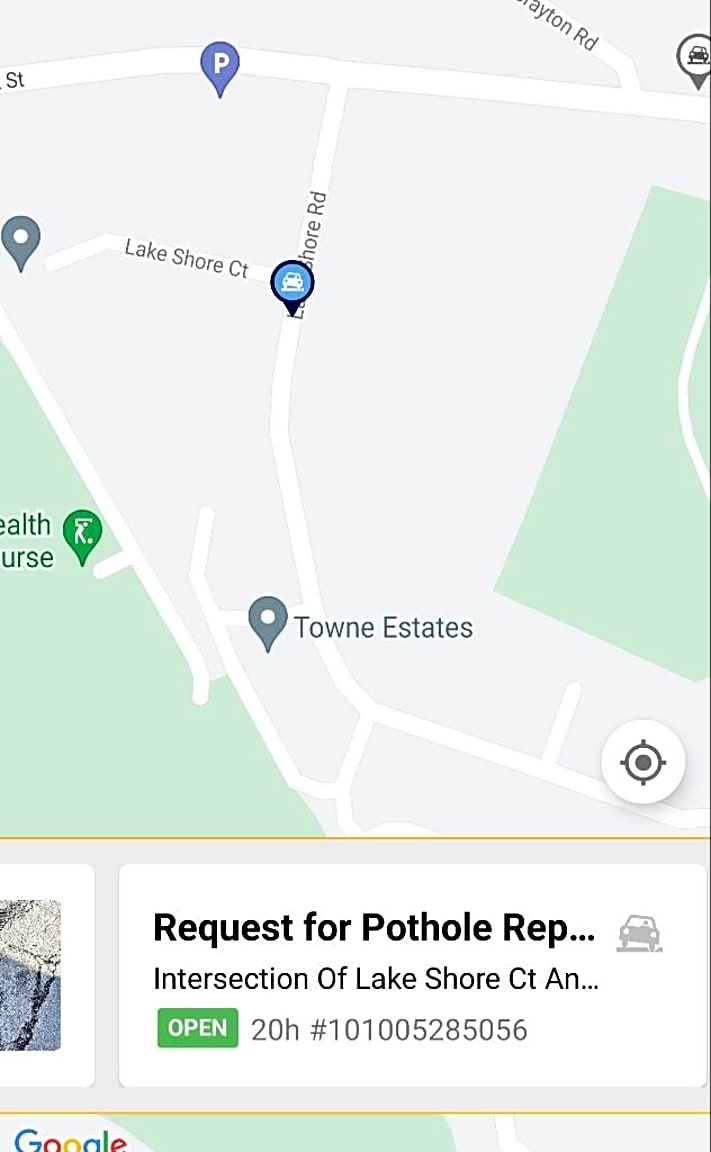
Task: Tap the pothole marker on Lake Shore Rd
Action: [x=292, y=284]
